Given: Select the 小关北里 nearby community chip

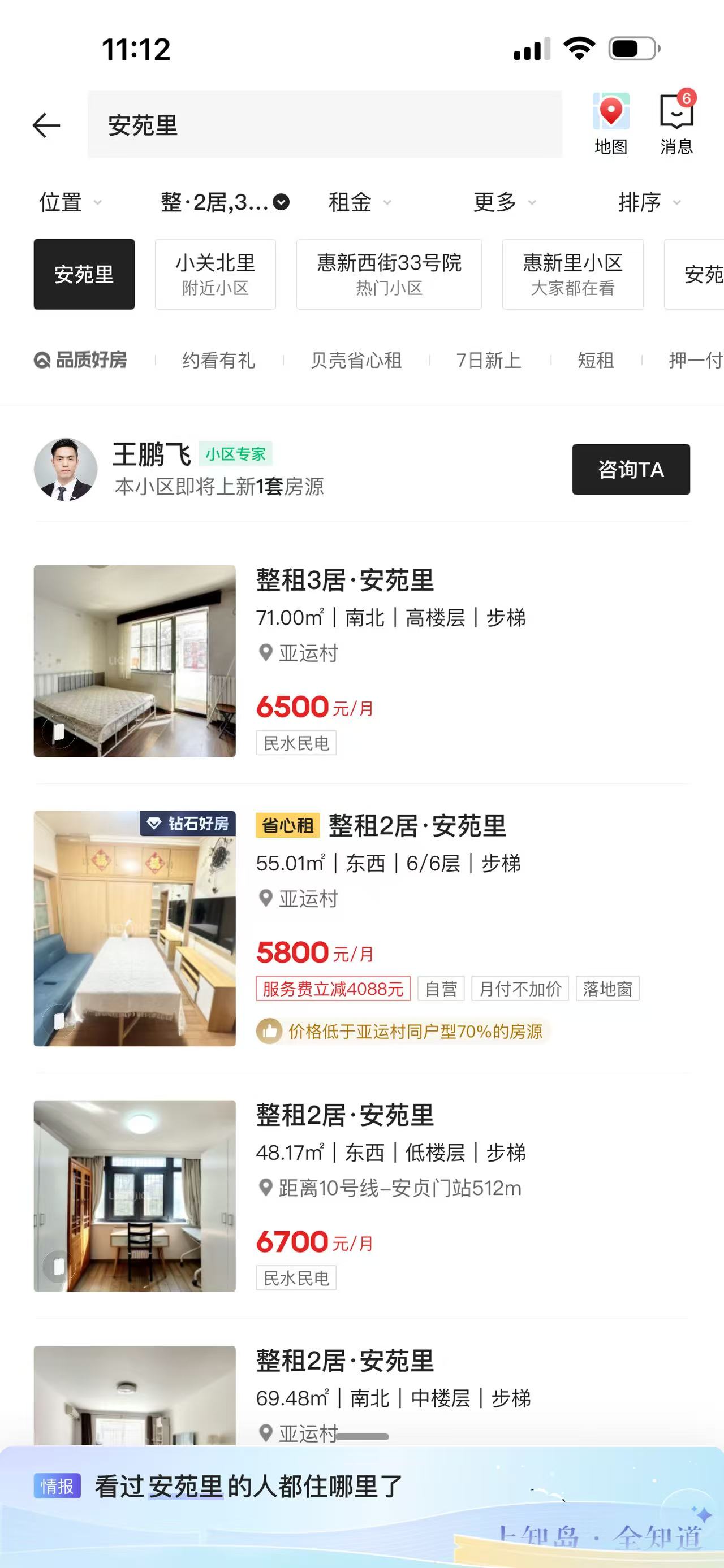Looking at the screenshot, I should 215,275.
